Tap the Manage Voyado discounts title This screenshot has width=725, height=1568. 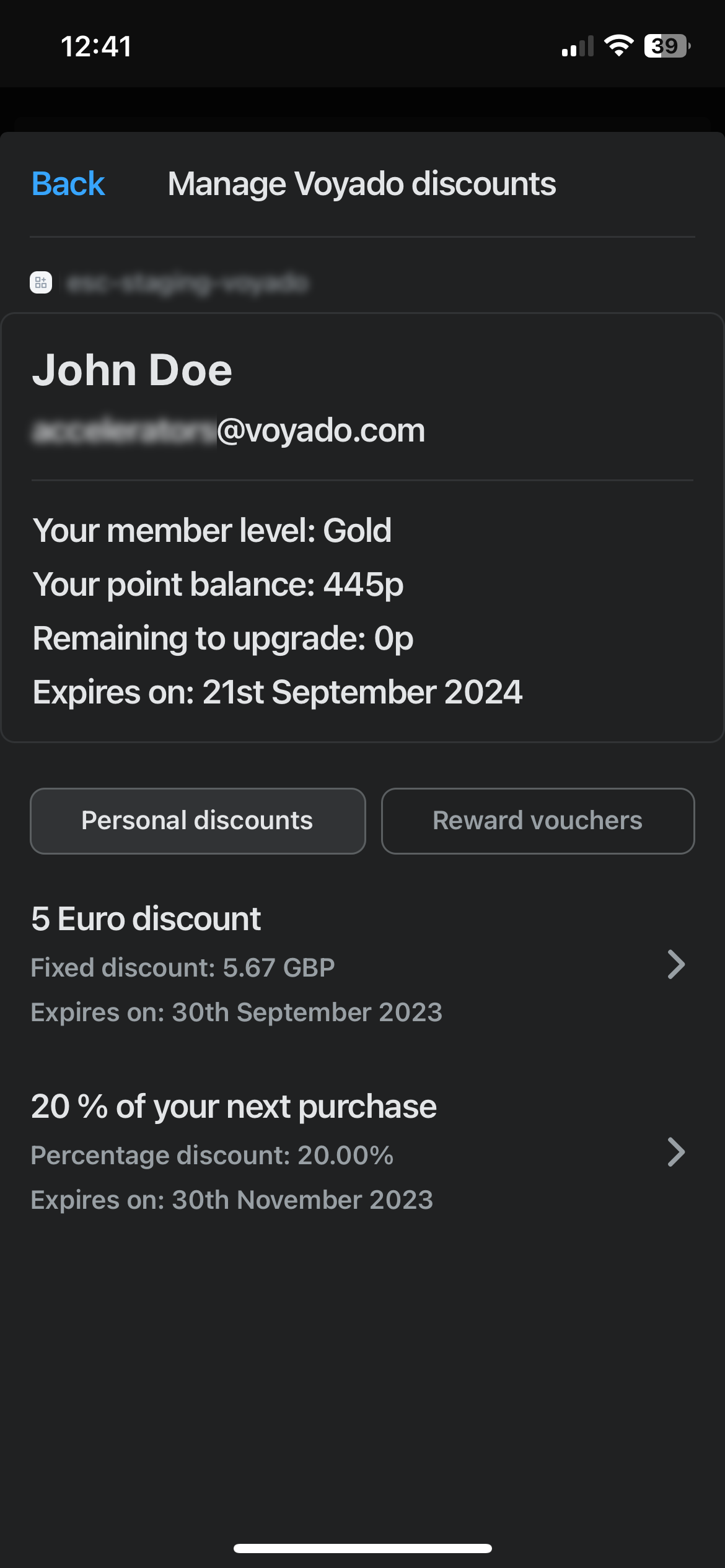(x=362, y=183)
